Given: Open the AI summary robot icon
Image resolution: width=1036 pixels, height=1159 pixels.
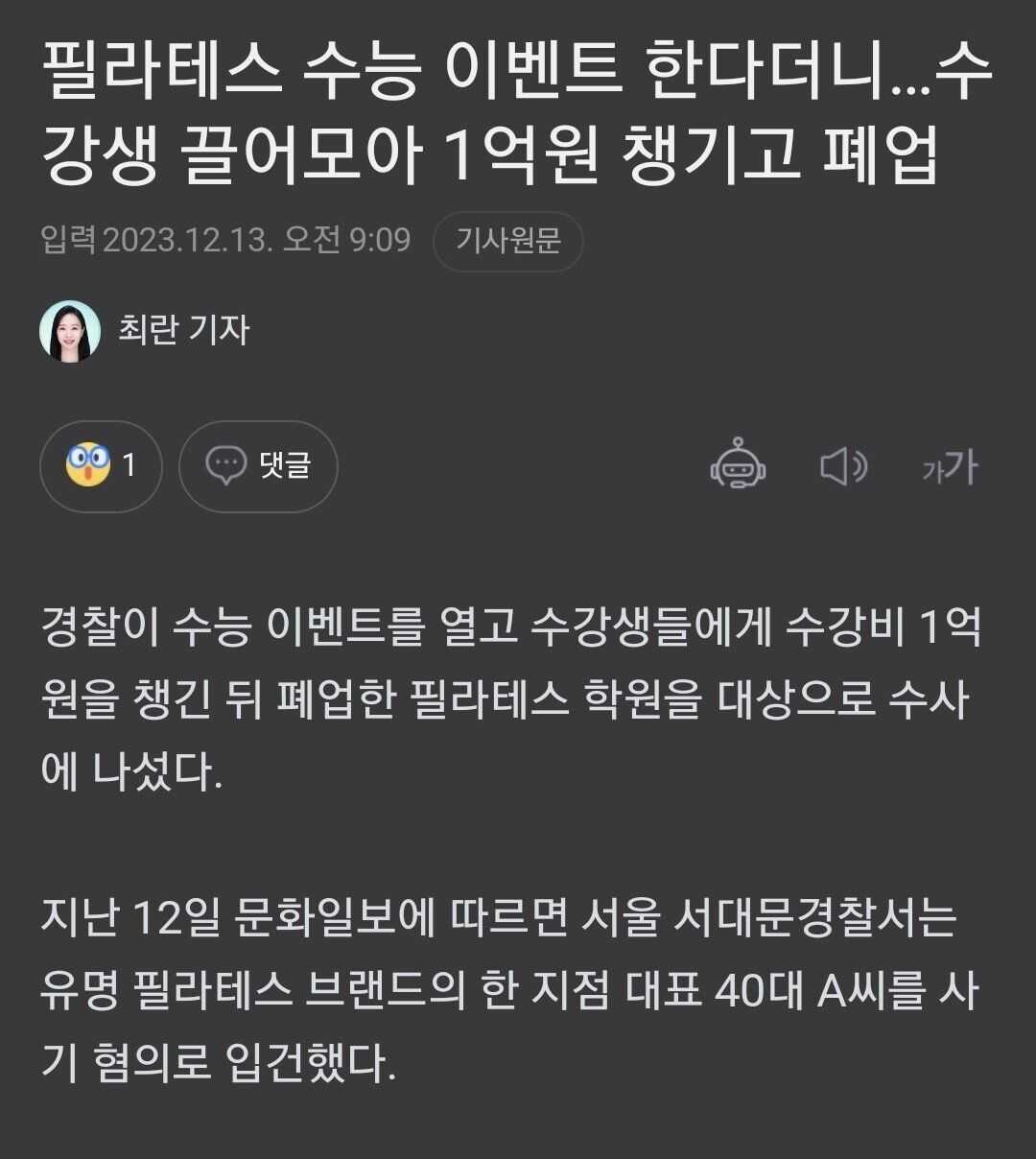Looking at the screenshot, I should point(737,466).
